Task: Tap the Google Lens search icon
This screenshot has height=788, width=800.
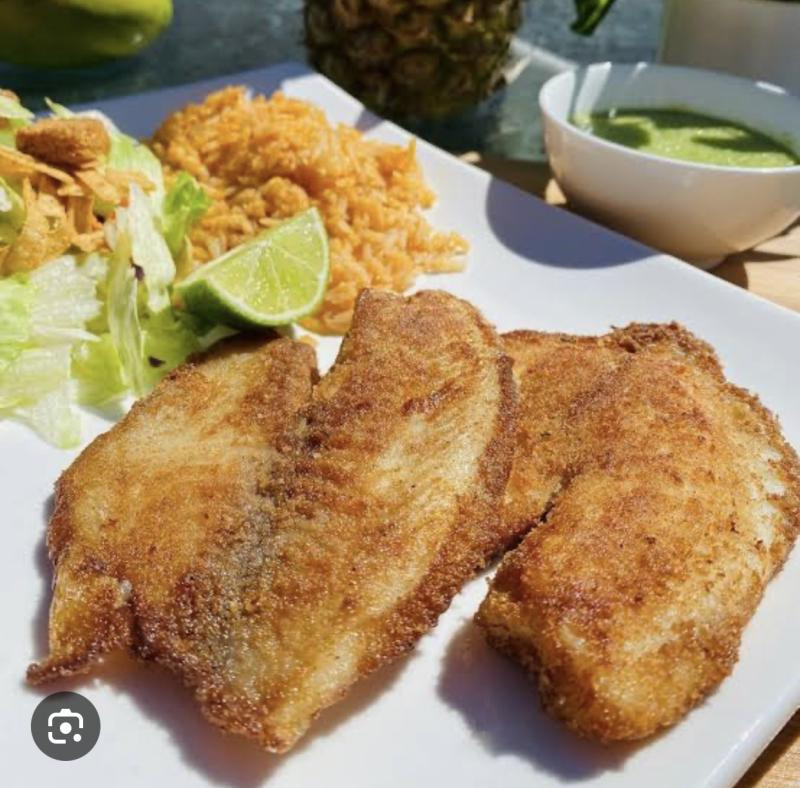Action: pyautogui.click(x=65, y=726)
